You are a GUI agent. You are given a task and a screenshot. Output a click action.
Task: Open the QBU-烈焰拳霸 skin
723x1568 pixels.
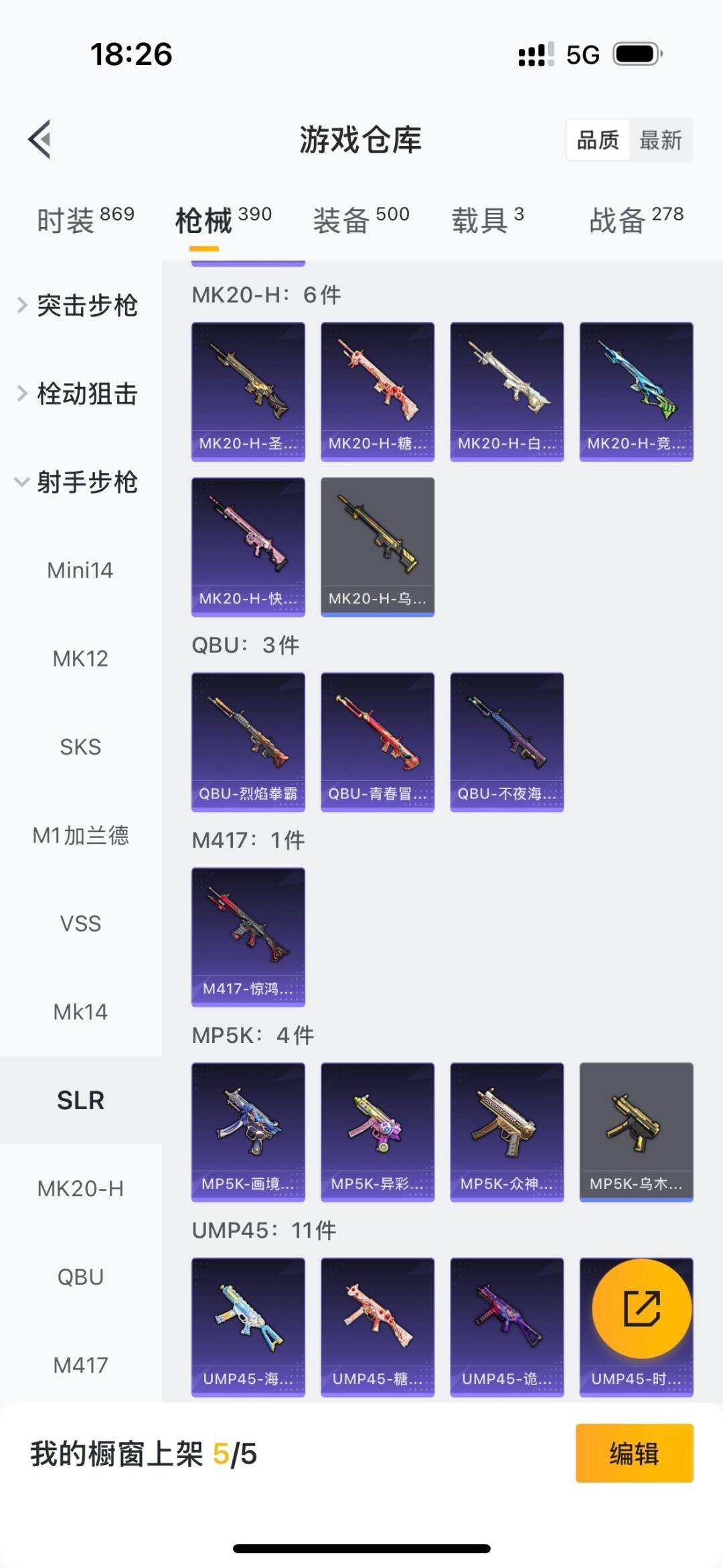click(248, 741)
